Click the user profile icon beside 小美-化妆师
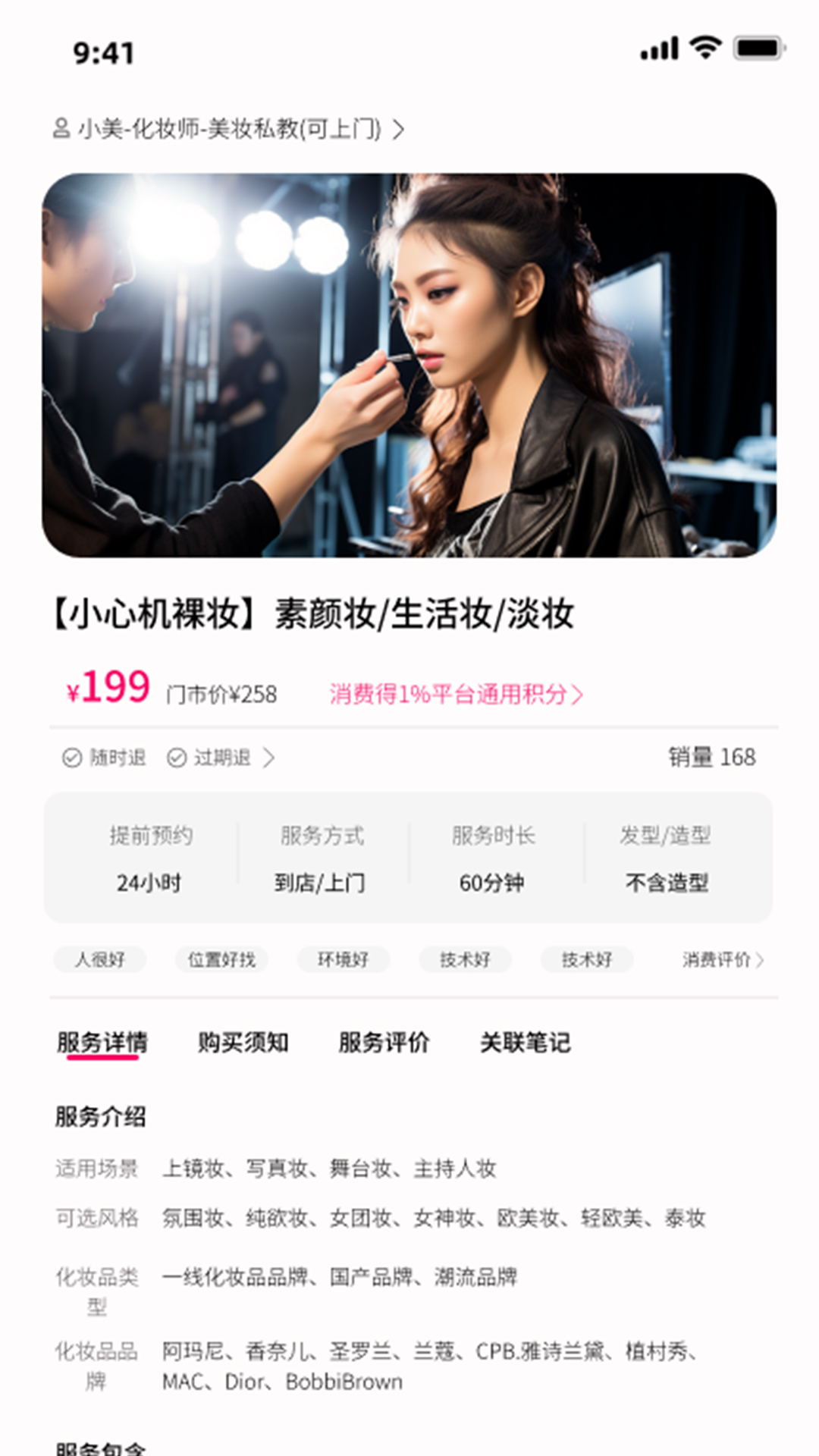The width and height of the screenshot is (819, 1456). pos(61,129)
